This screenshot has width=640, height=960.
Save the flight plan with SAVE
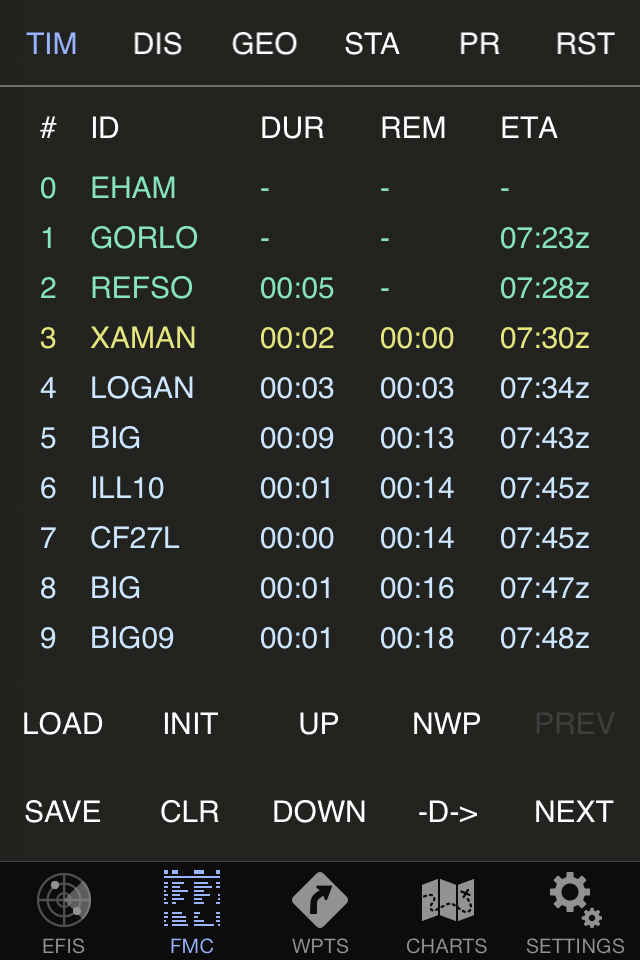coord(63,811)
